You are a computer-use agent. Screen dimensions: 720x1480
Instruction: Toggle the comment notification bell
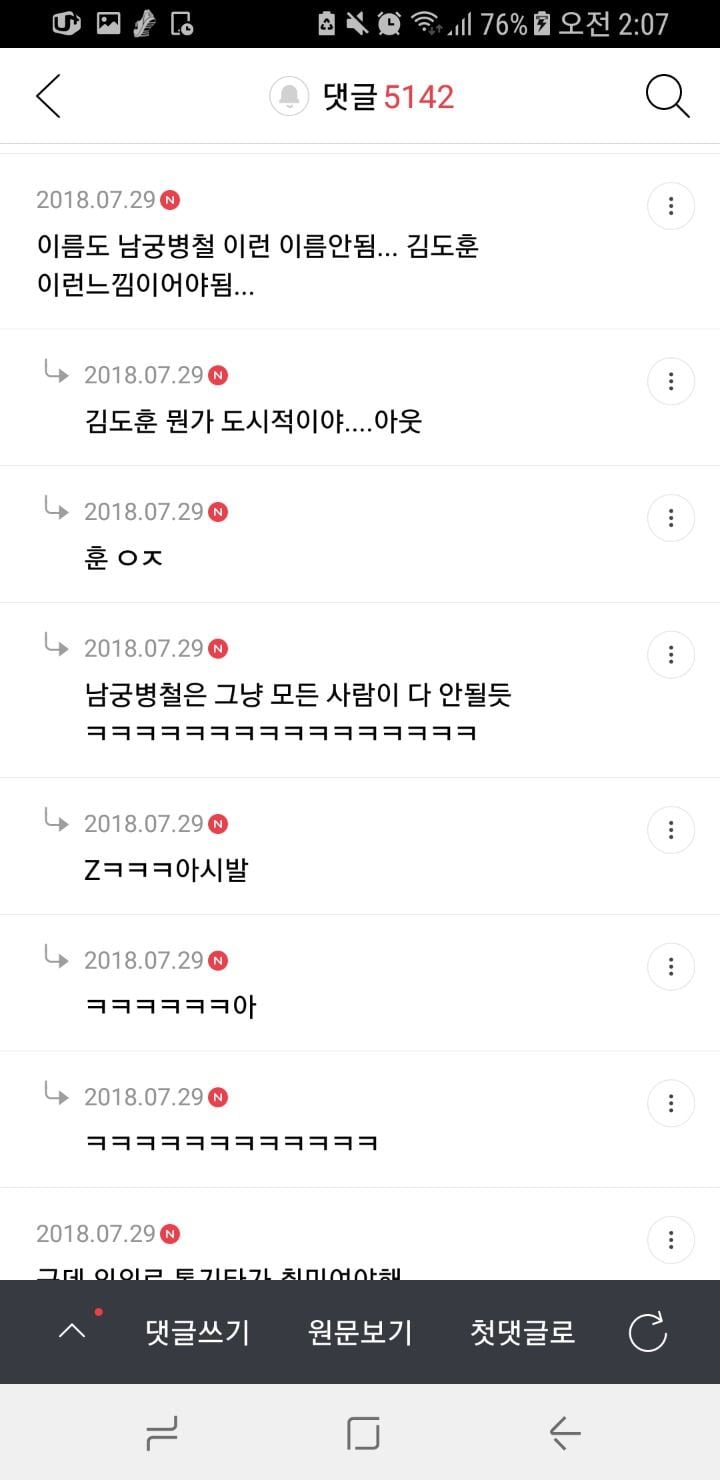coord(289,96)
